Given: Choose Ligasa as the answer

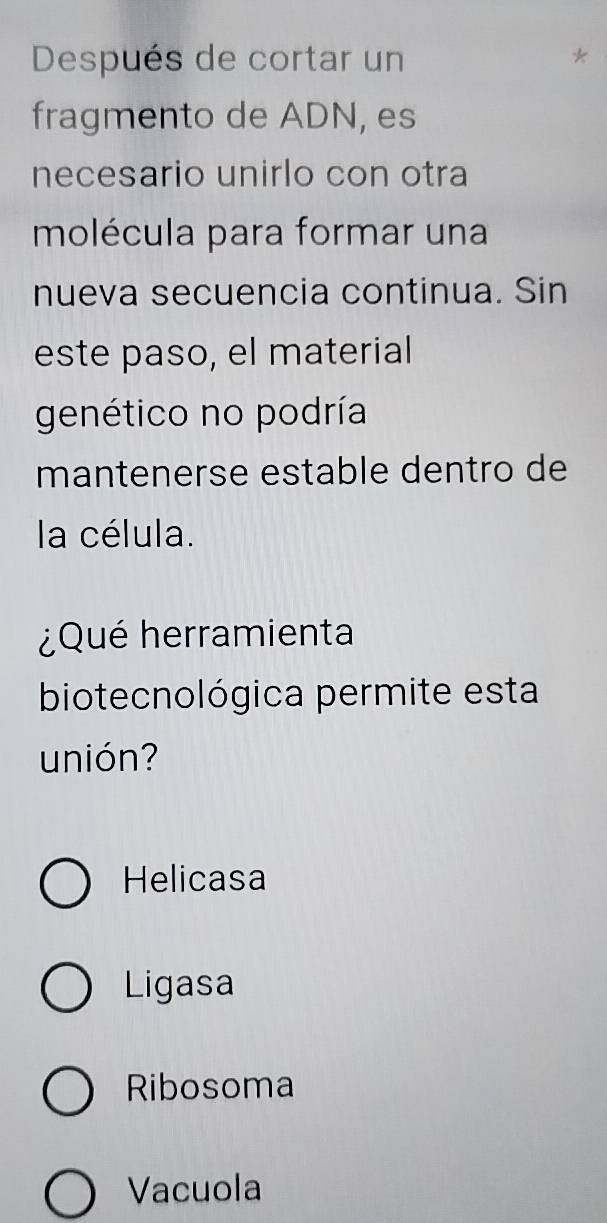Looking at the screenshot, I should (66, 986).
